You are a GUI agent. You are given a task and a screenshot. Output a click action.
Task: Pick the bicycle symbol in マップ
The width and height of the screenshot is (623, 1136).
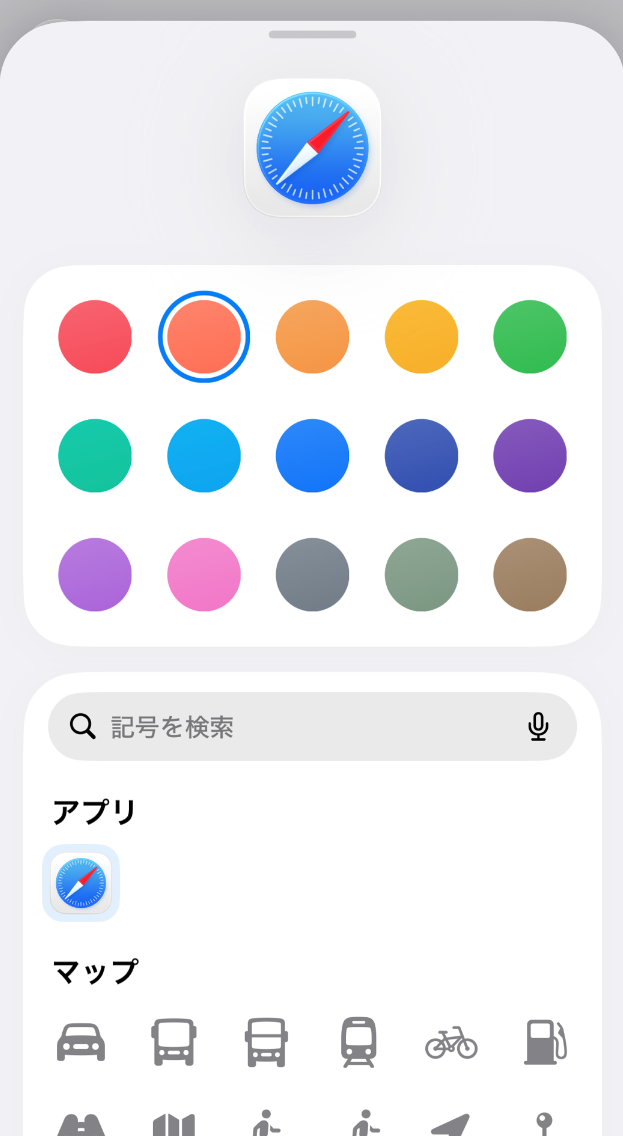(x=451, y=1043)
